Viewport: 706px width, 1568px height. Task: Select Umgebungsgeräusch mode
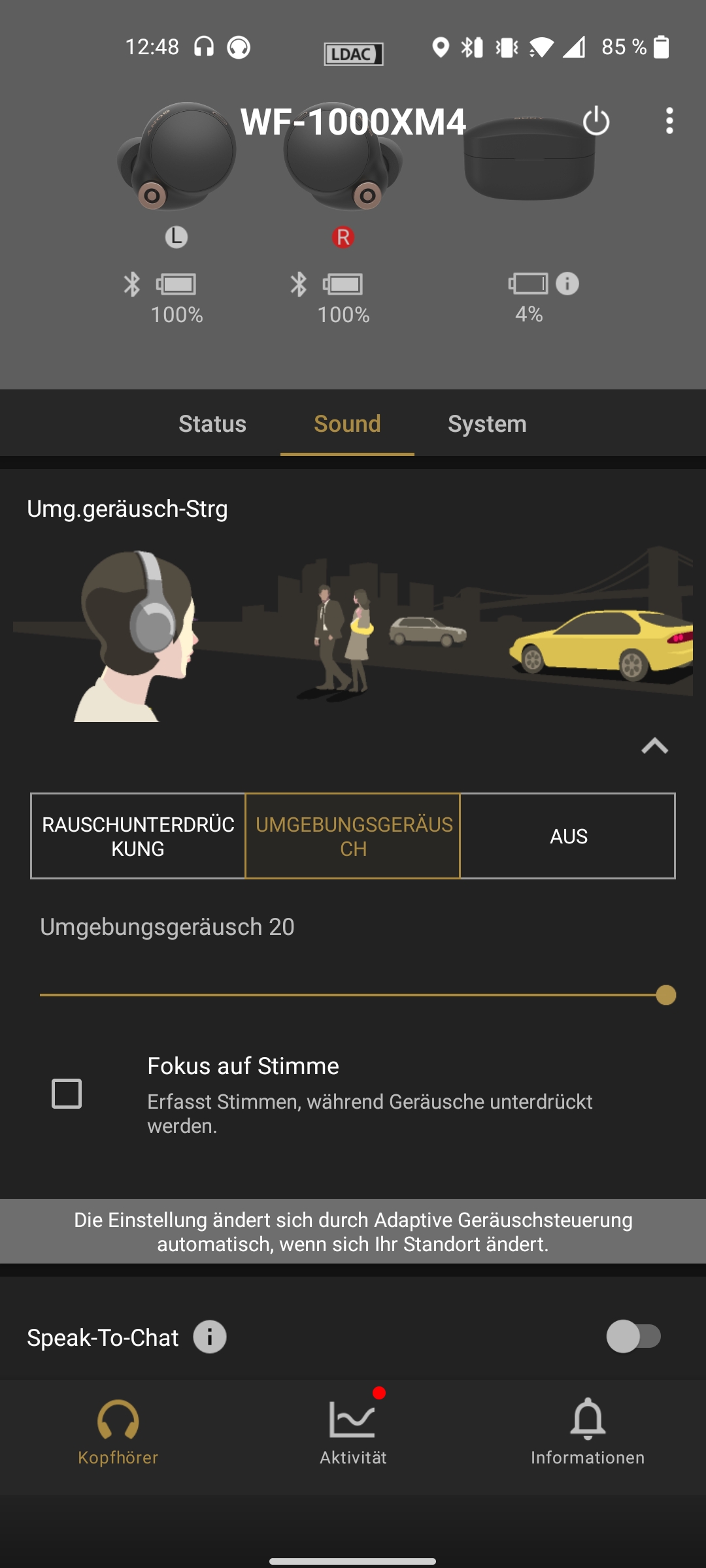pos(353,836)
